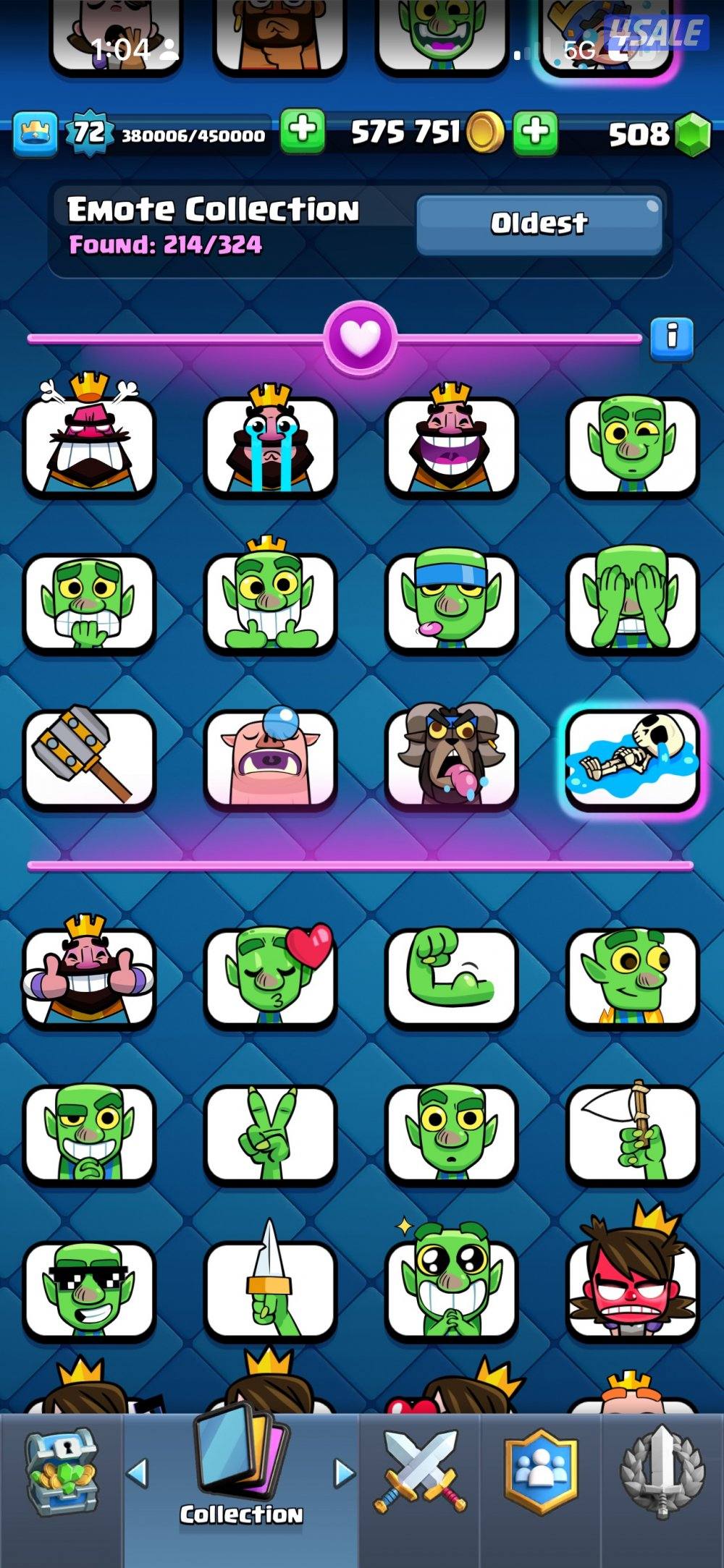Screen dimensions: 724x1568
Task: Select the goblin kissing heart emote
Action: click(x=270, y=975)
